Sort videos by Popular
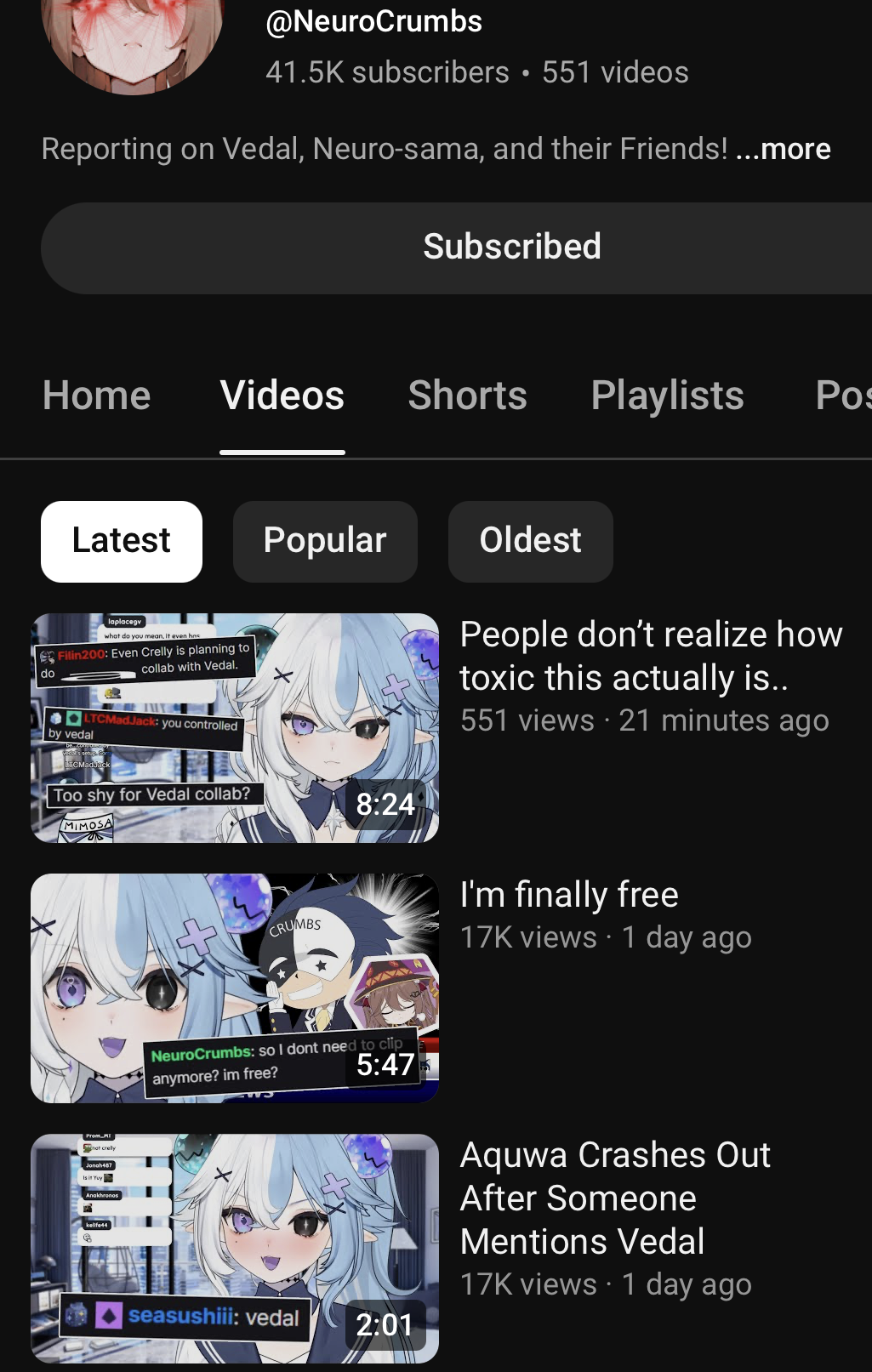Image resolution: width=872 pixels, height=1372 pixels. (325, 541)
